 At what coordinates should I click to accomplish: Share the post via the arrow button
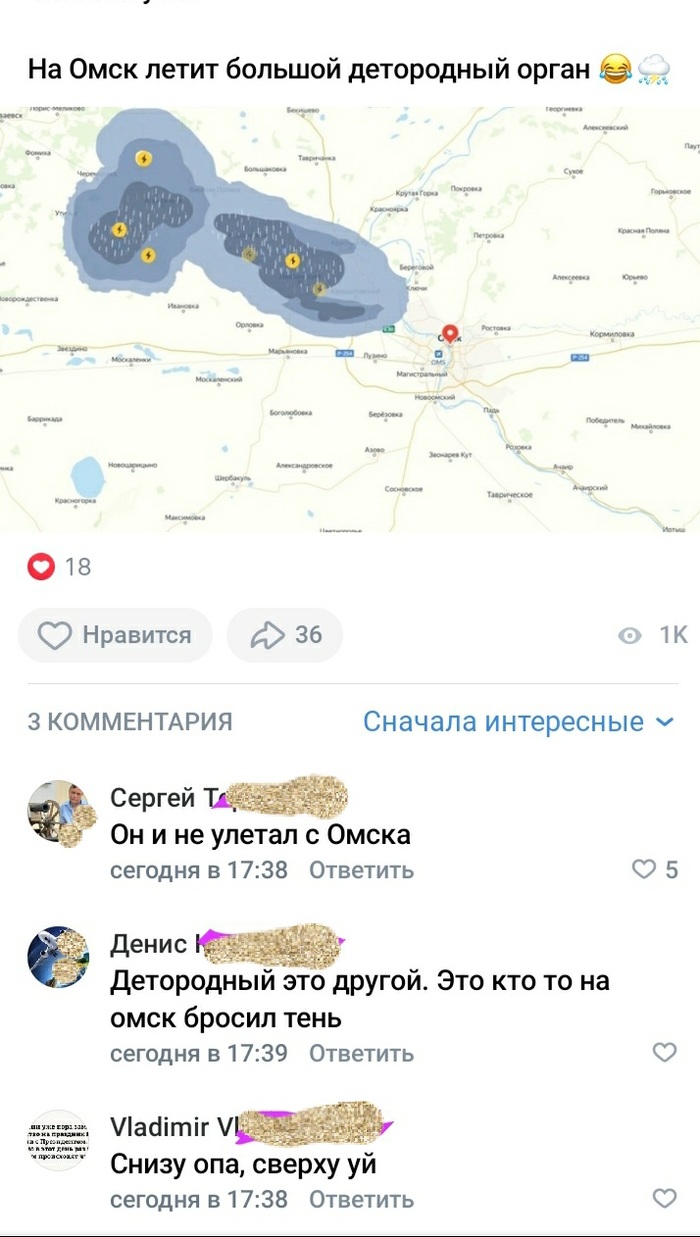point(285,635)
